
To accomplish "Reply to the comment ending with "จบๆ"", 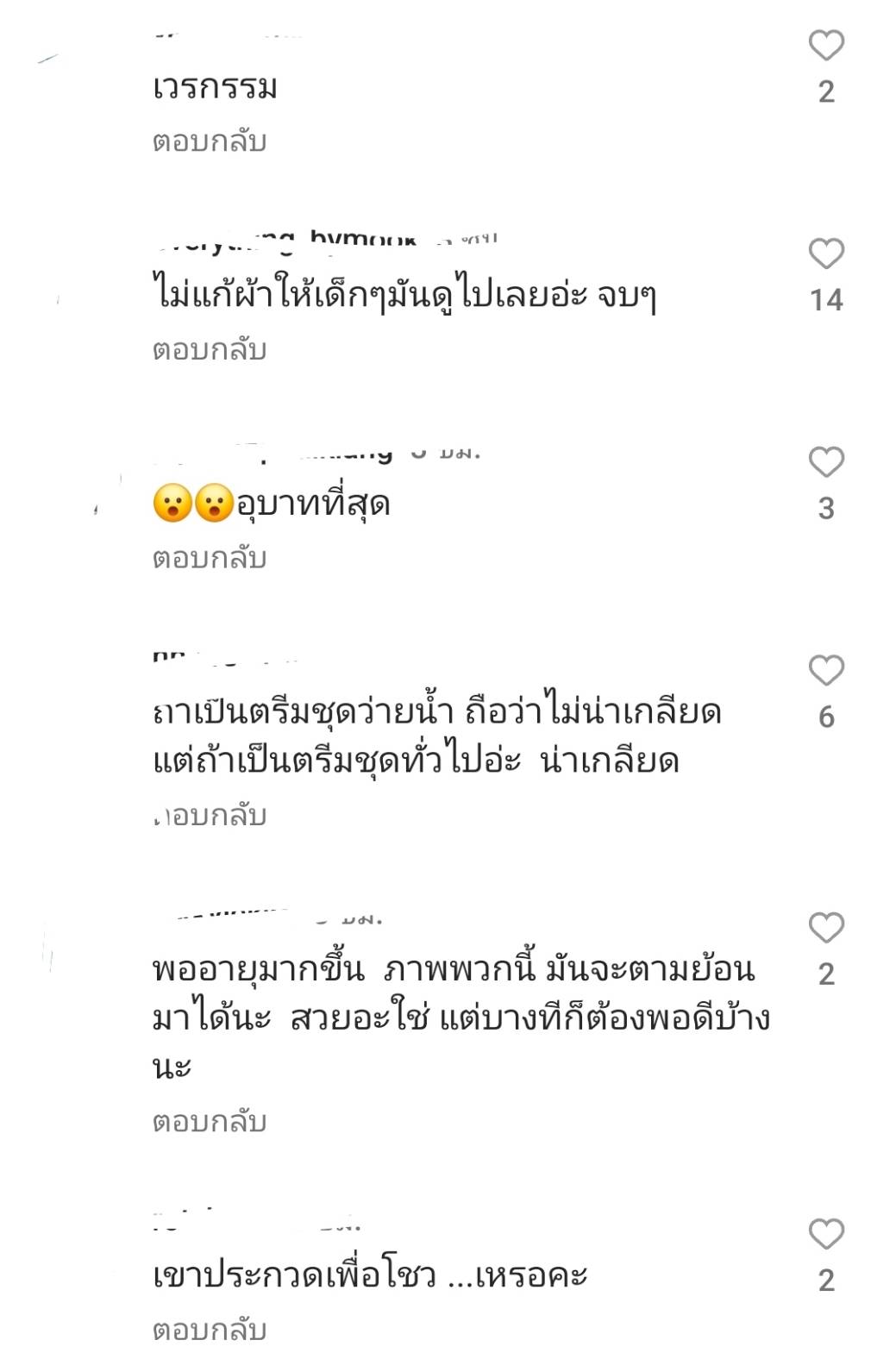I will pyautogui.click(x=210, y=350).
